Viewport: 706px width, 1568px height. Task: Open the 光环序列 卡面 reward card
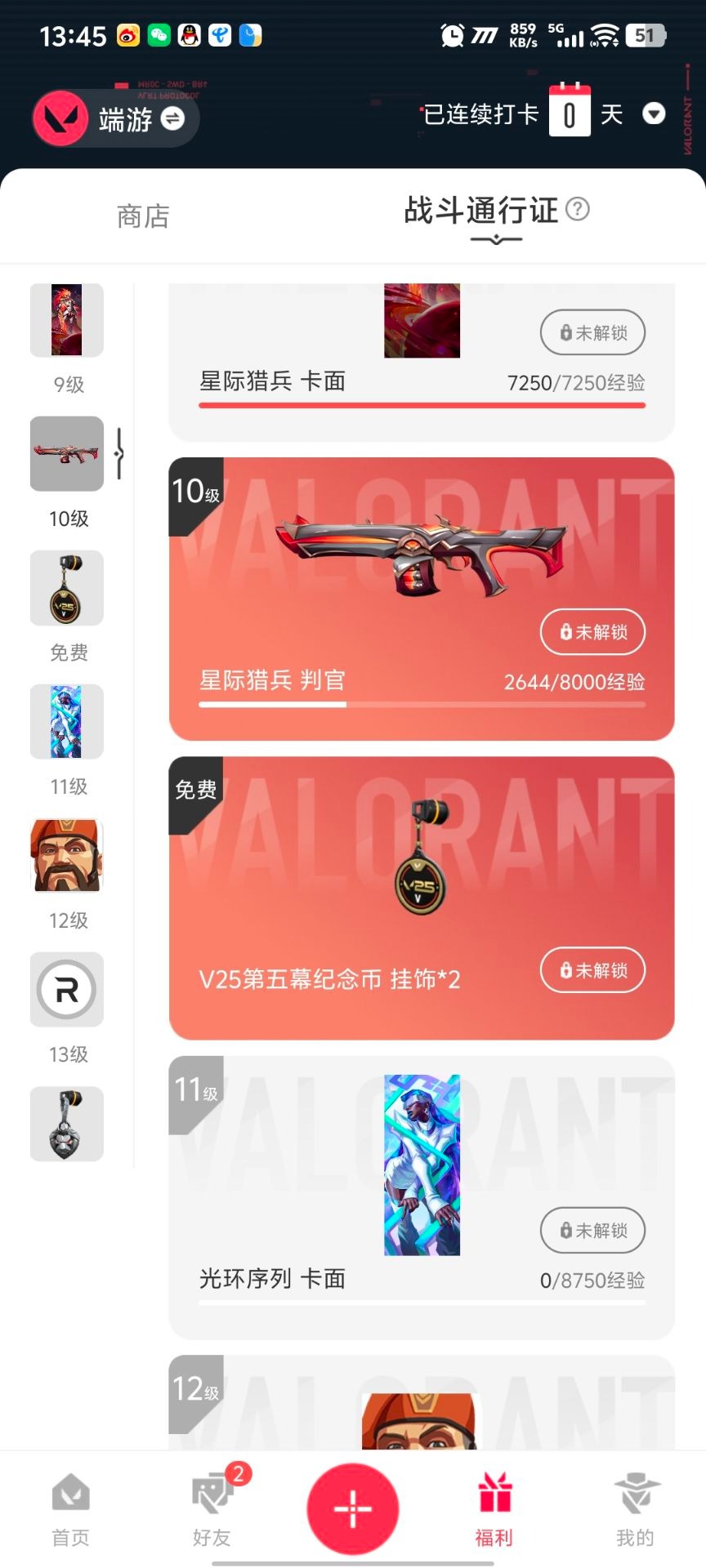click(x=422, y=1197)
